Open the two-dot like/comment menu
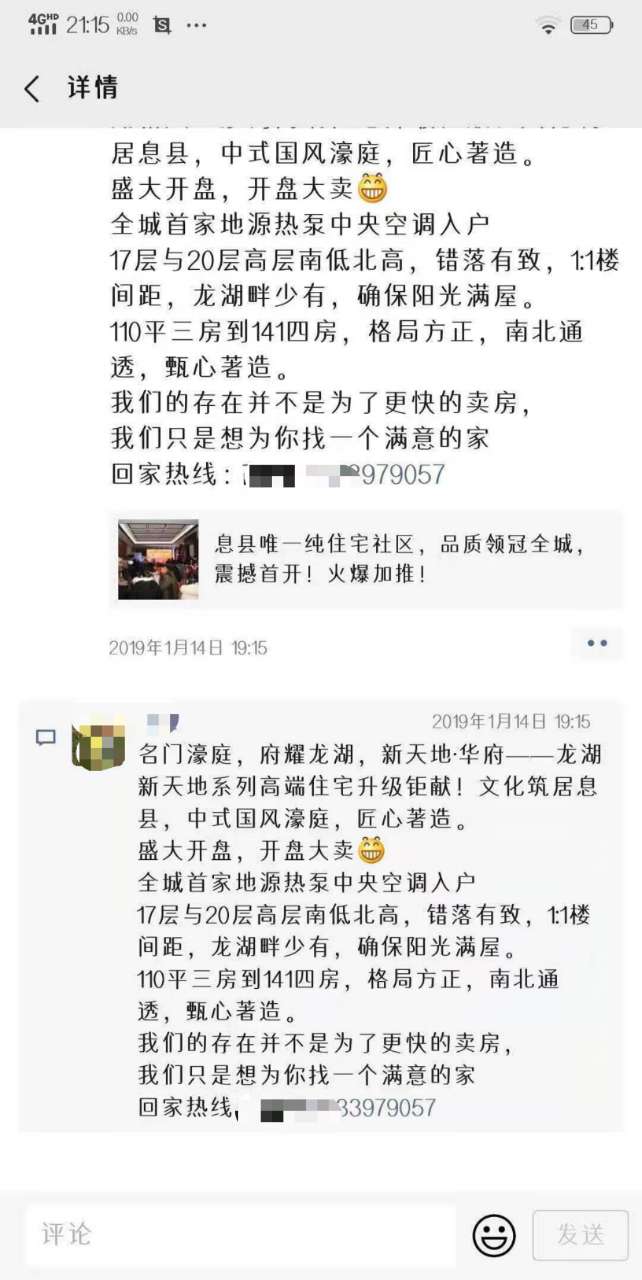 coord(597,643)
